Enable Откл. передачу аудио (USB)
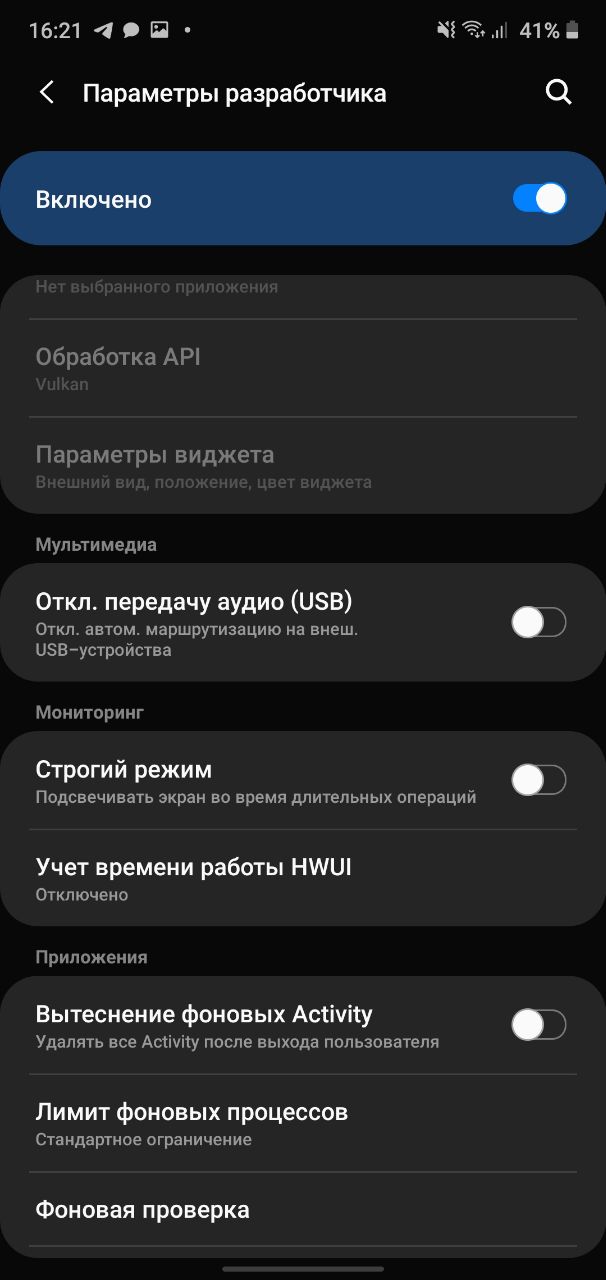The width and height of the screenshot is (606, 1280). [539, 623]
